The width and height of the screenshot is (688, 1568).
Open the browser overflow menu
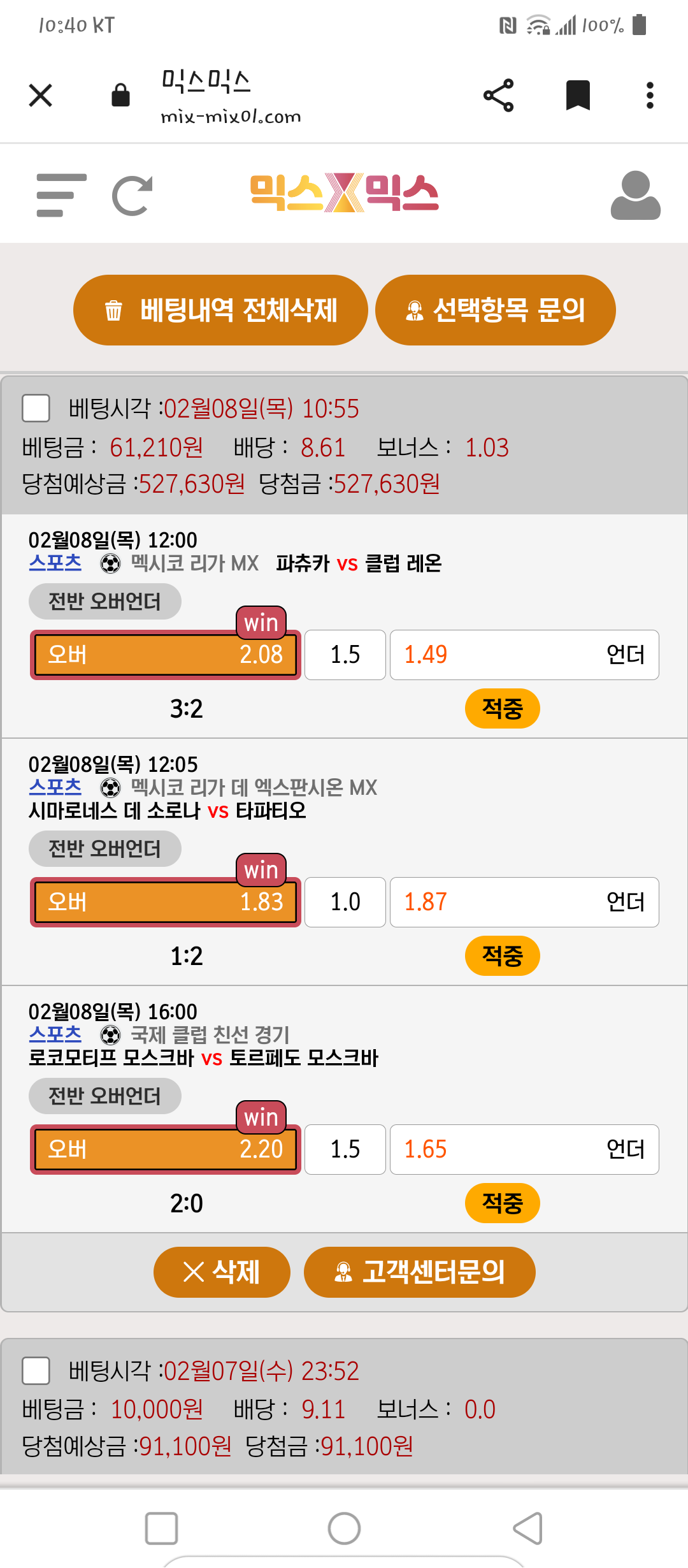649,96
